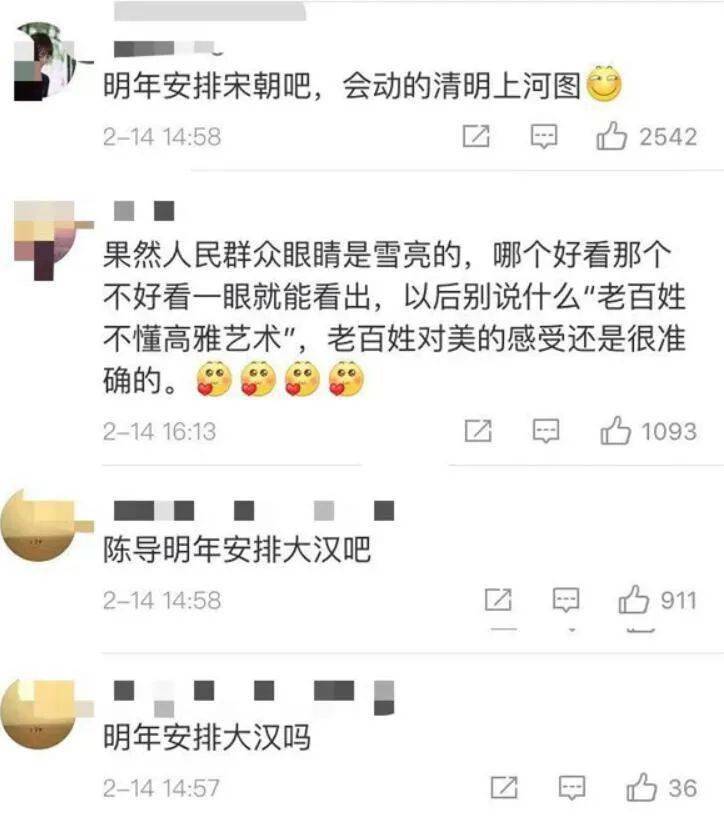The image size is (724, 820).
Task: Like the comment about 清明上河图
Action: pyautogui.click(x=612, y=138)
